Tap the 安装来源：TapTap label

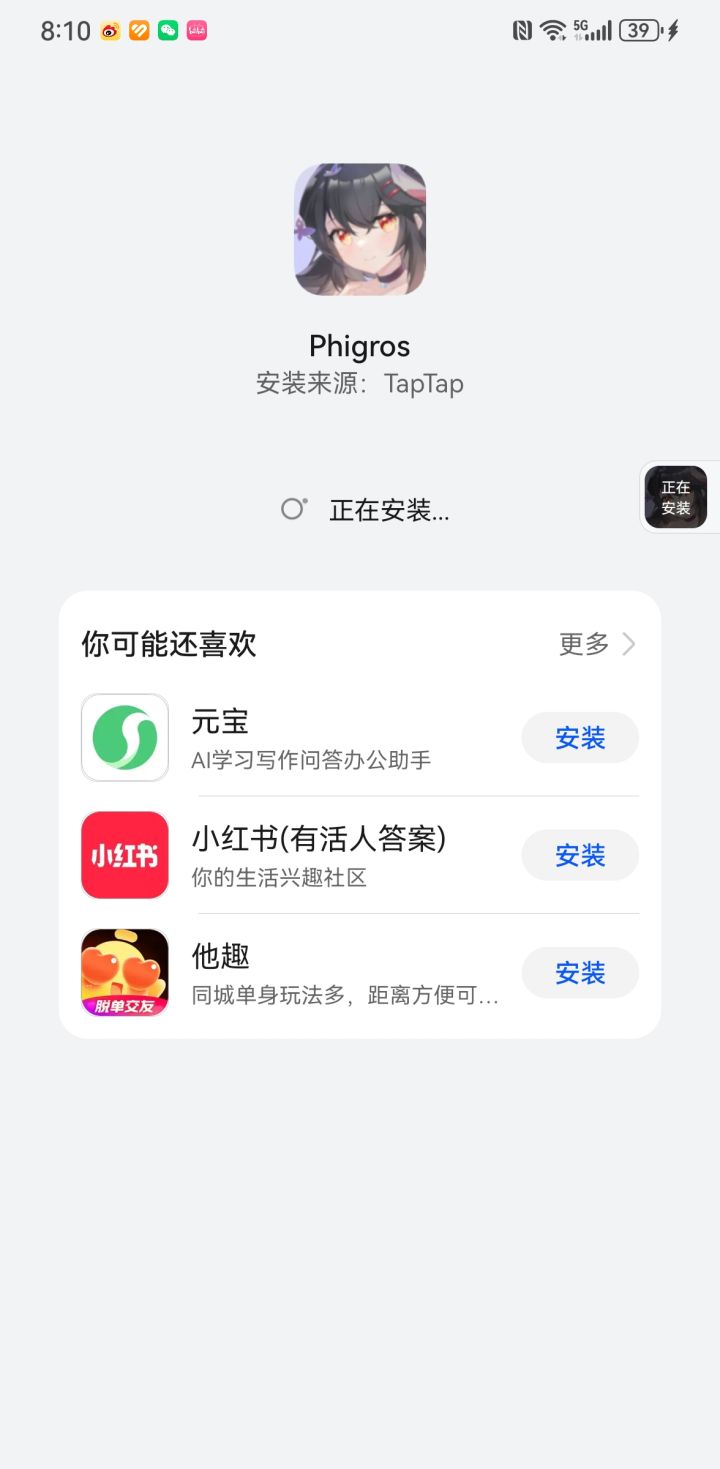[x=359, y=383]
